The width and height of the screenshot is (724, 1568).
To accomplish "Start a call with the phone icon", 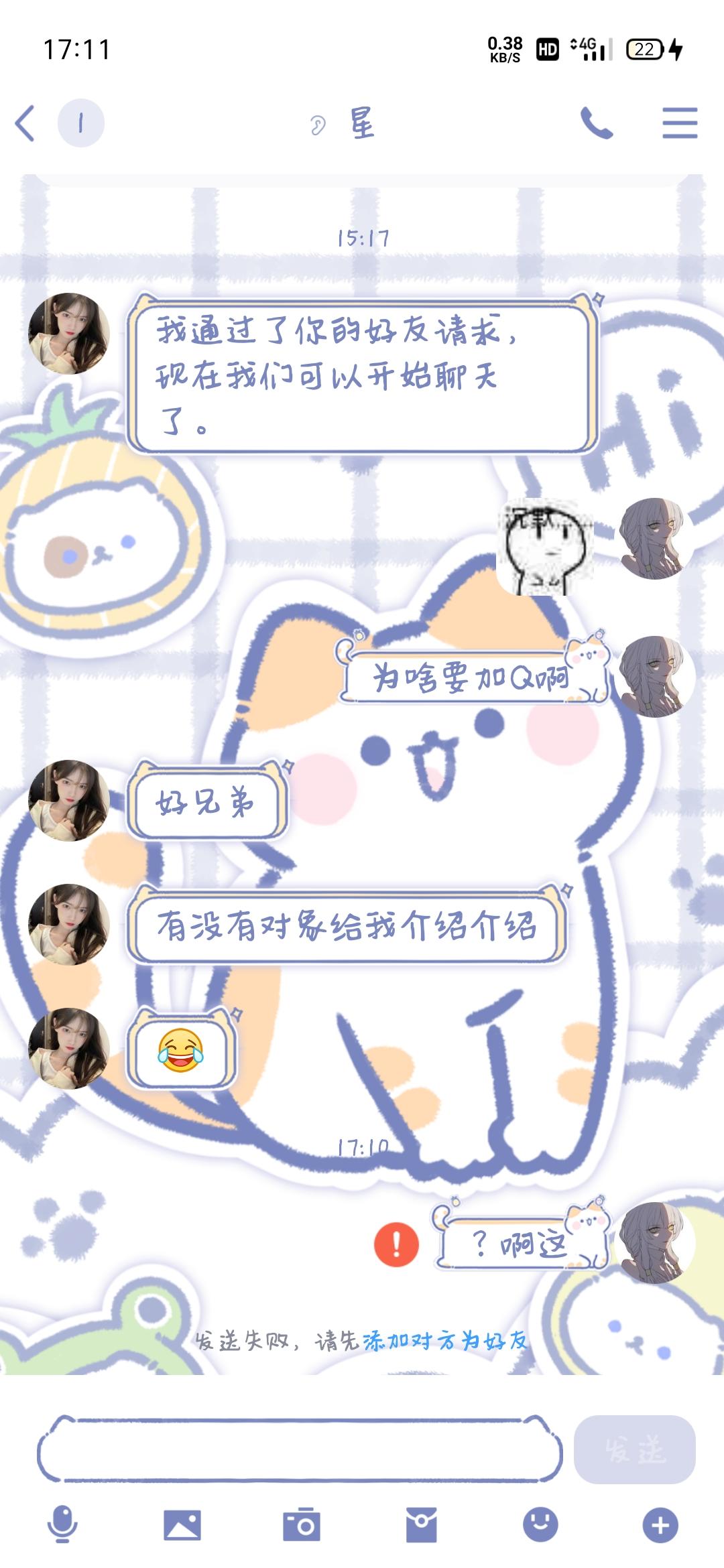I will (597, 125).
